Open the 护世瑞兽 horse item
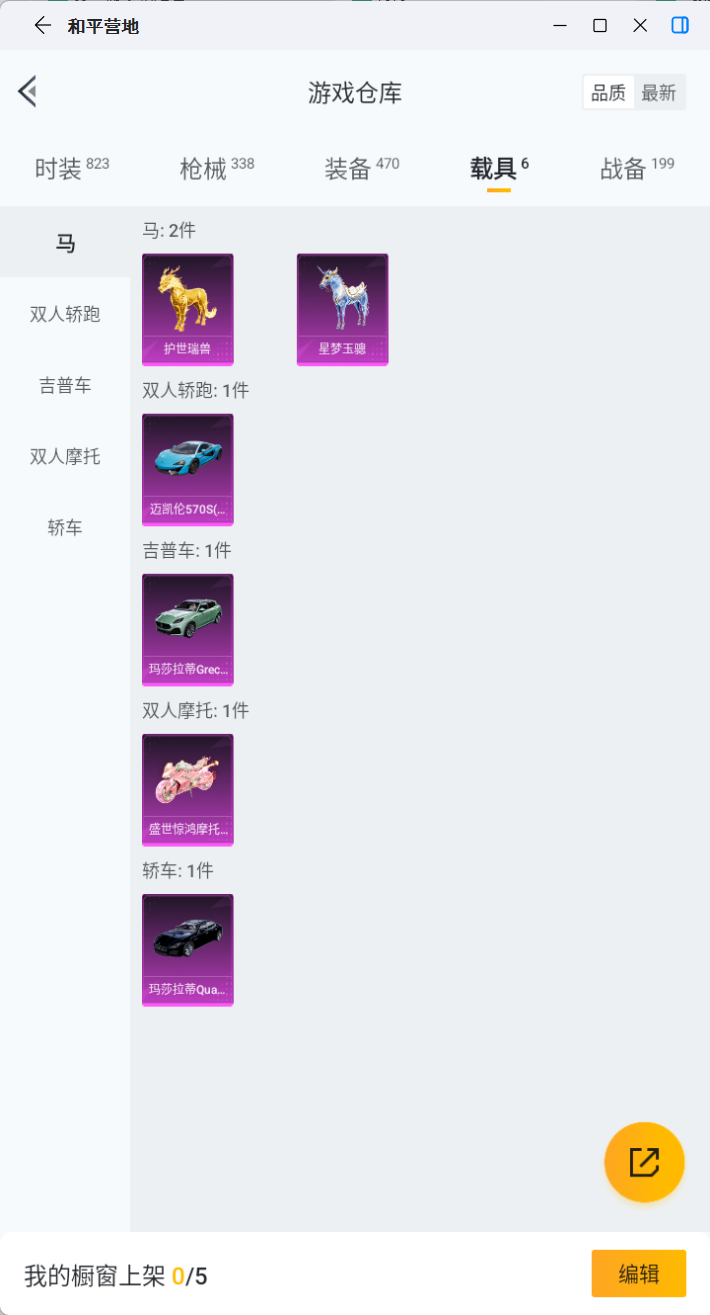710x1315 pixels. (x=188, y=309)
